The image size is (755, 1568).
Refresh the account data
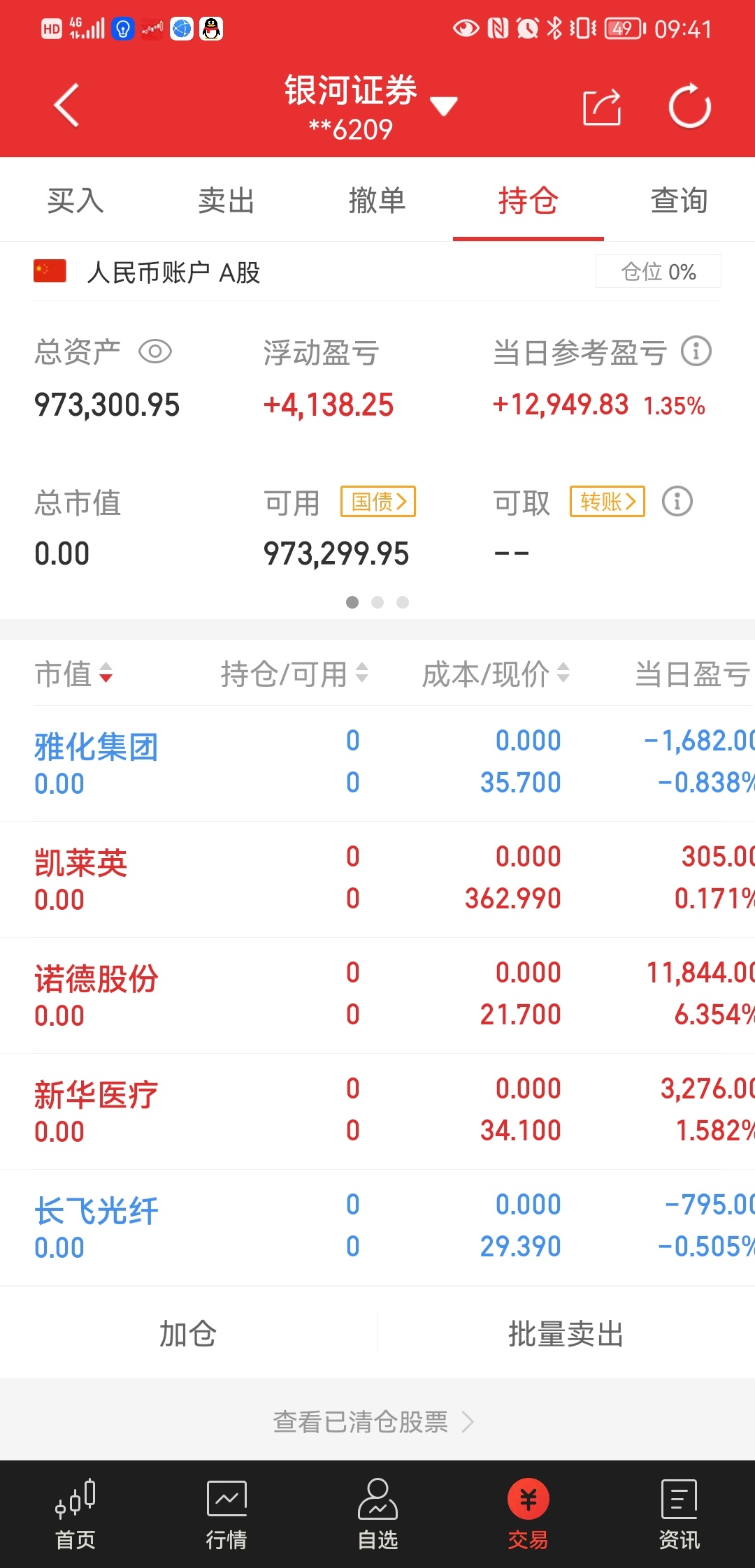[x=689, y=106]
